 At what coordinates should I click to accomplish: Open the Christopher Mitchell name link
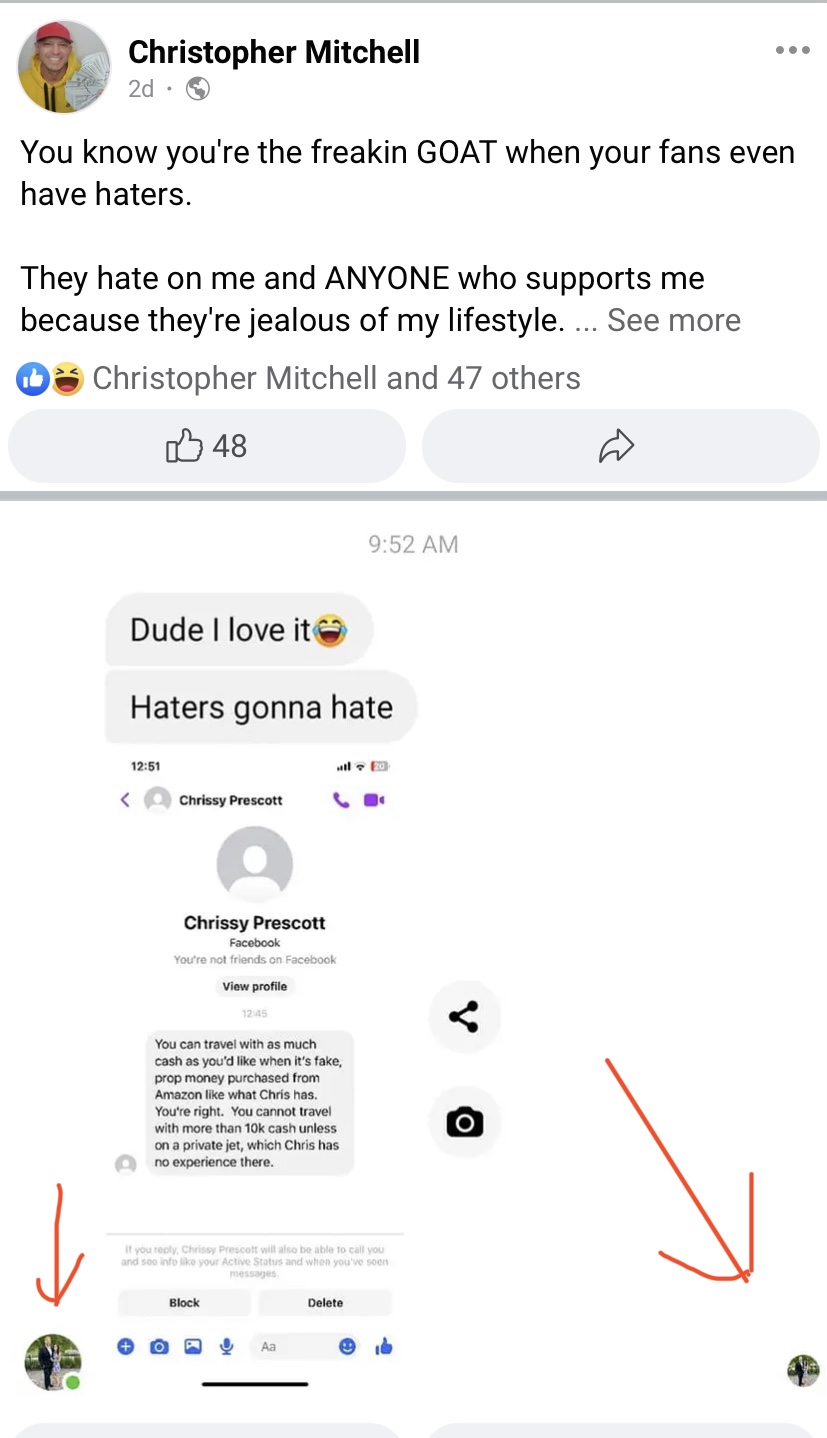(274, 52)
